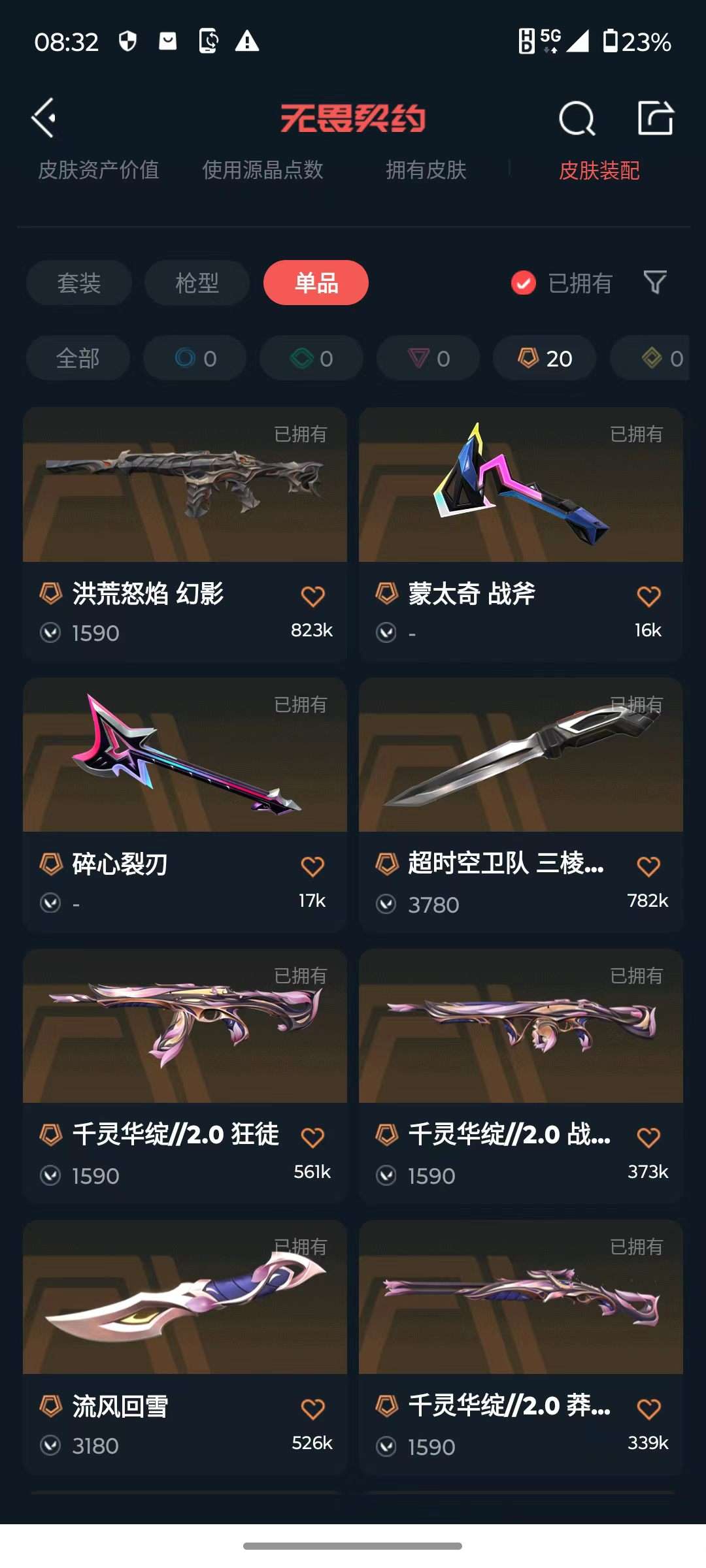Open the funnel filter options
Image resolution: width=706 pixels, height=1568 pixels.
655,283
